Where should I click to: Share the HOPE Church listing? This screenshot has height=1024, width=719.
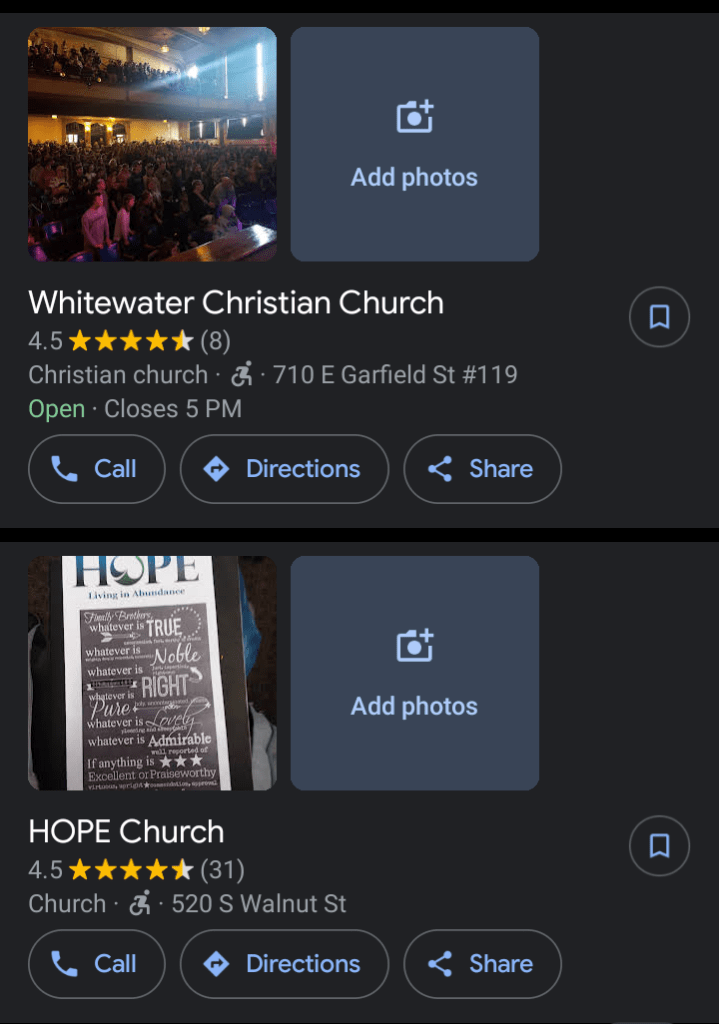482,964
